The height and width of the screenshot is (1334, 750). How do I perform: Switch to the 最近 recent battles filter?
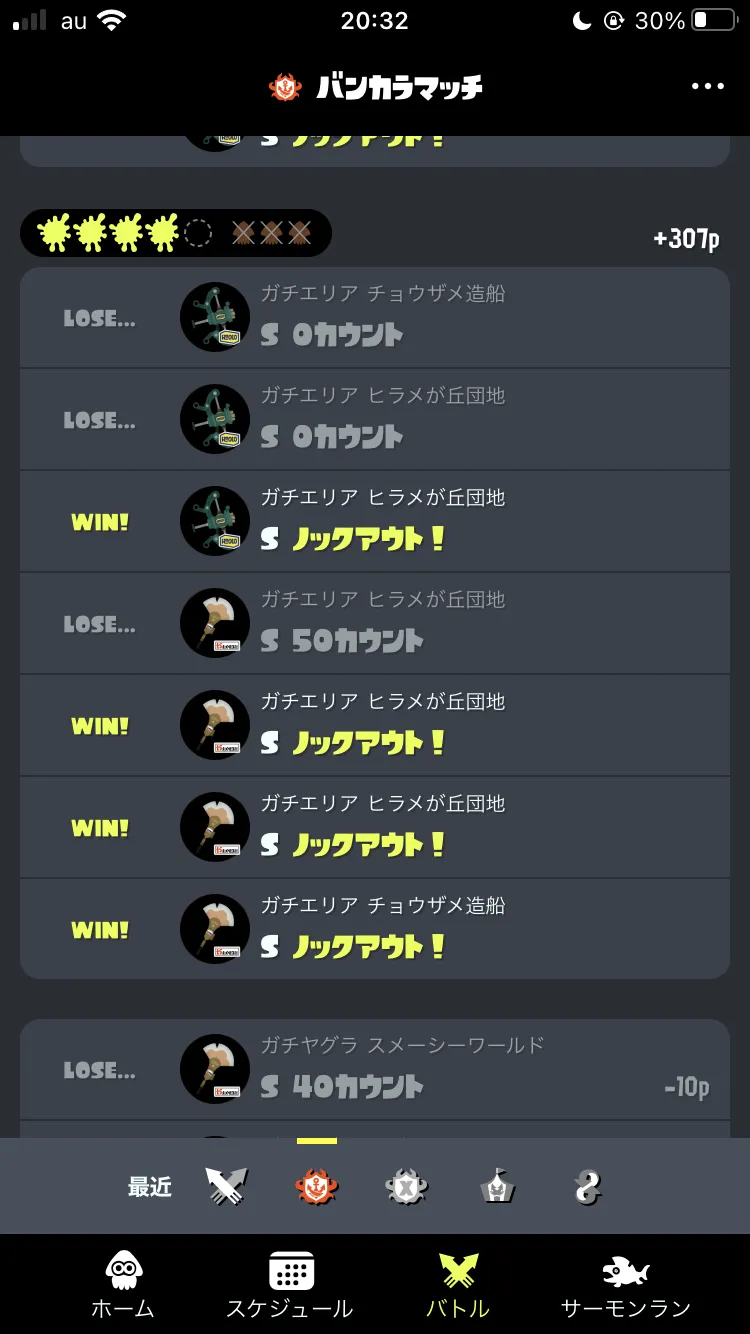(150, 1187)
